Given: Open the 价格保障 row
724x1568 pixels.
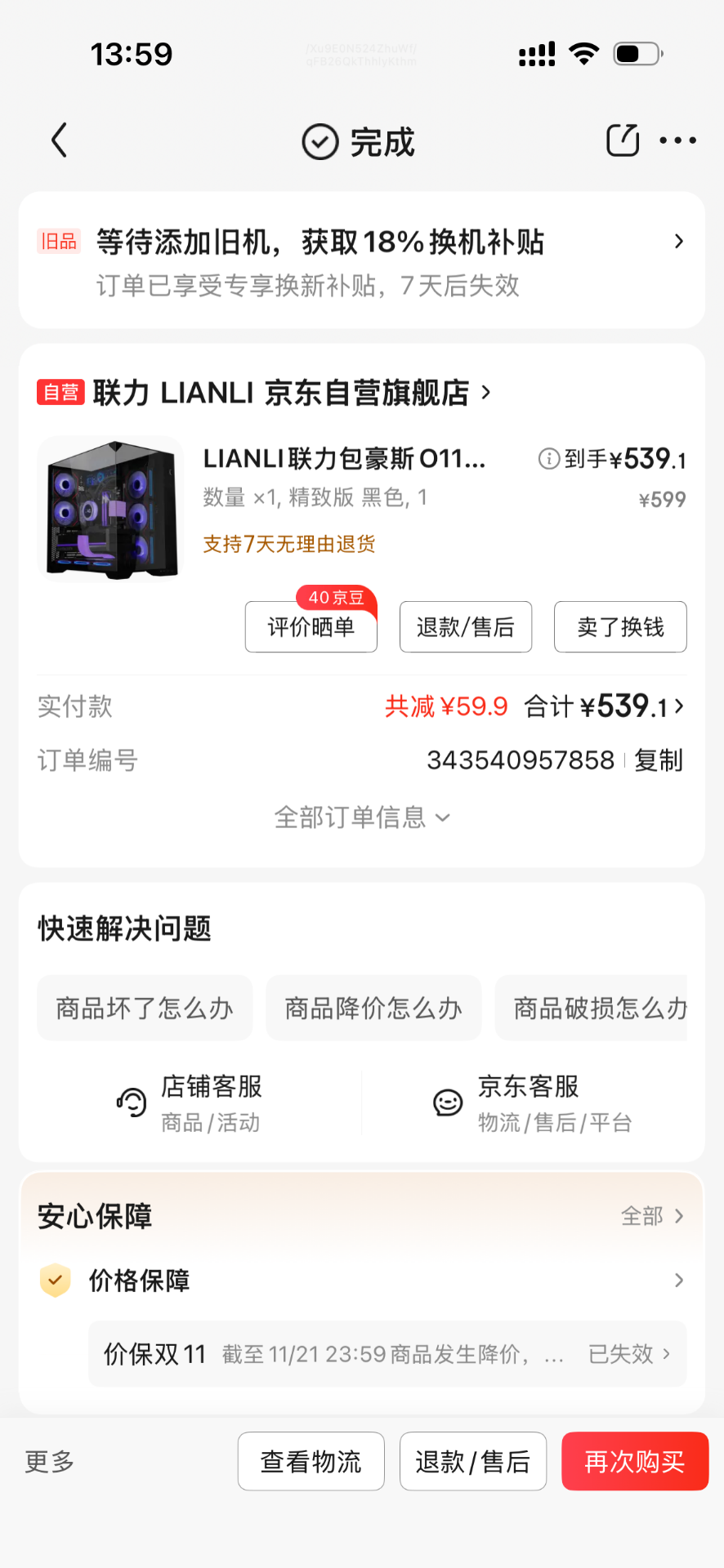Looking at the screenshot, I should (361, 1281).
